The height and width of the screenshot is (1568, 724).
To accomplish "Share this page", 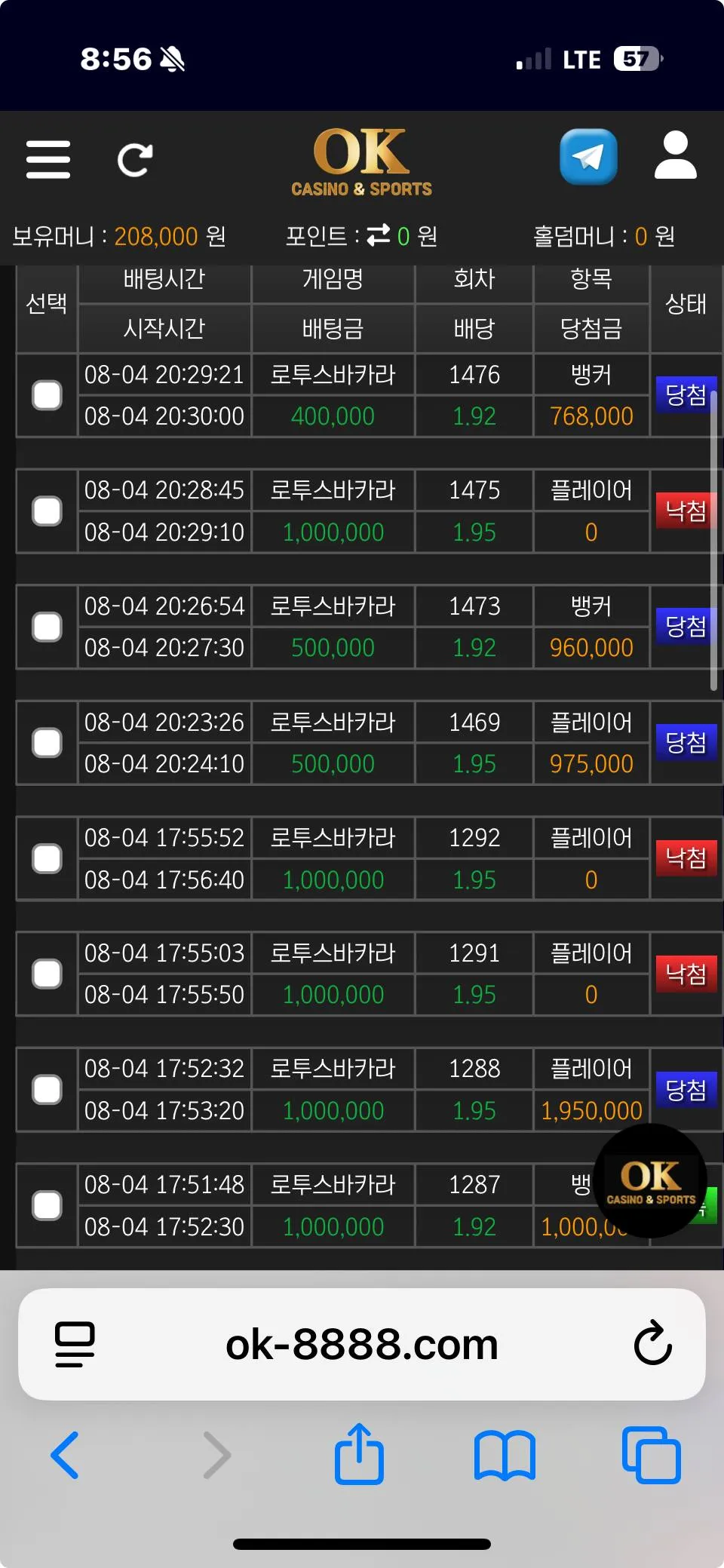I will [359, 1453].
